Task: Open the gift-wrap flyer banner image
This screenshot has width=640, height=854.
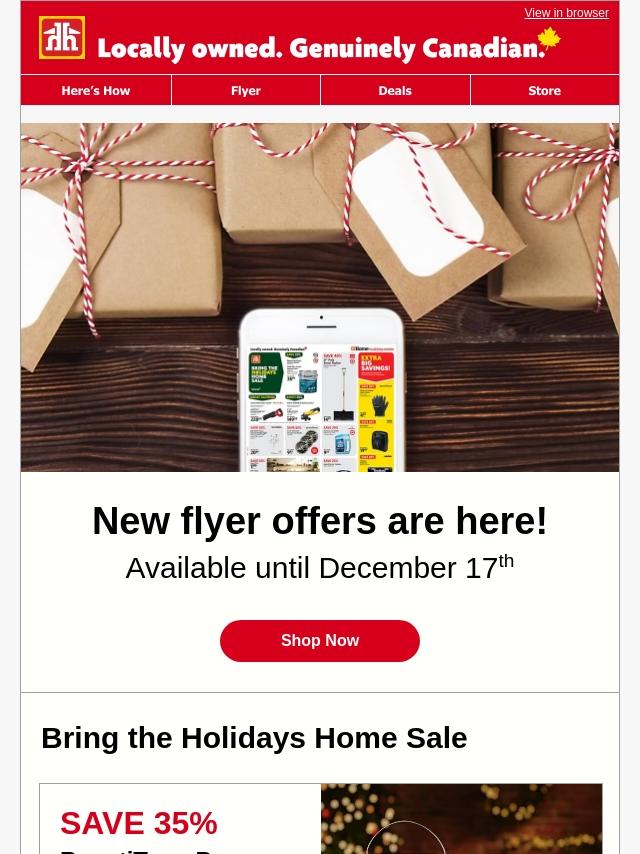Action: point(320,297)
